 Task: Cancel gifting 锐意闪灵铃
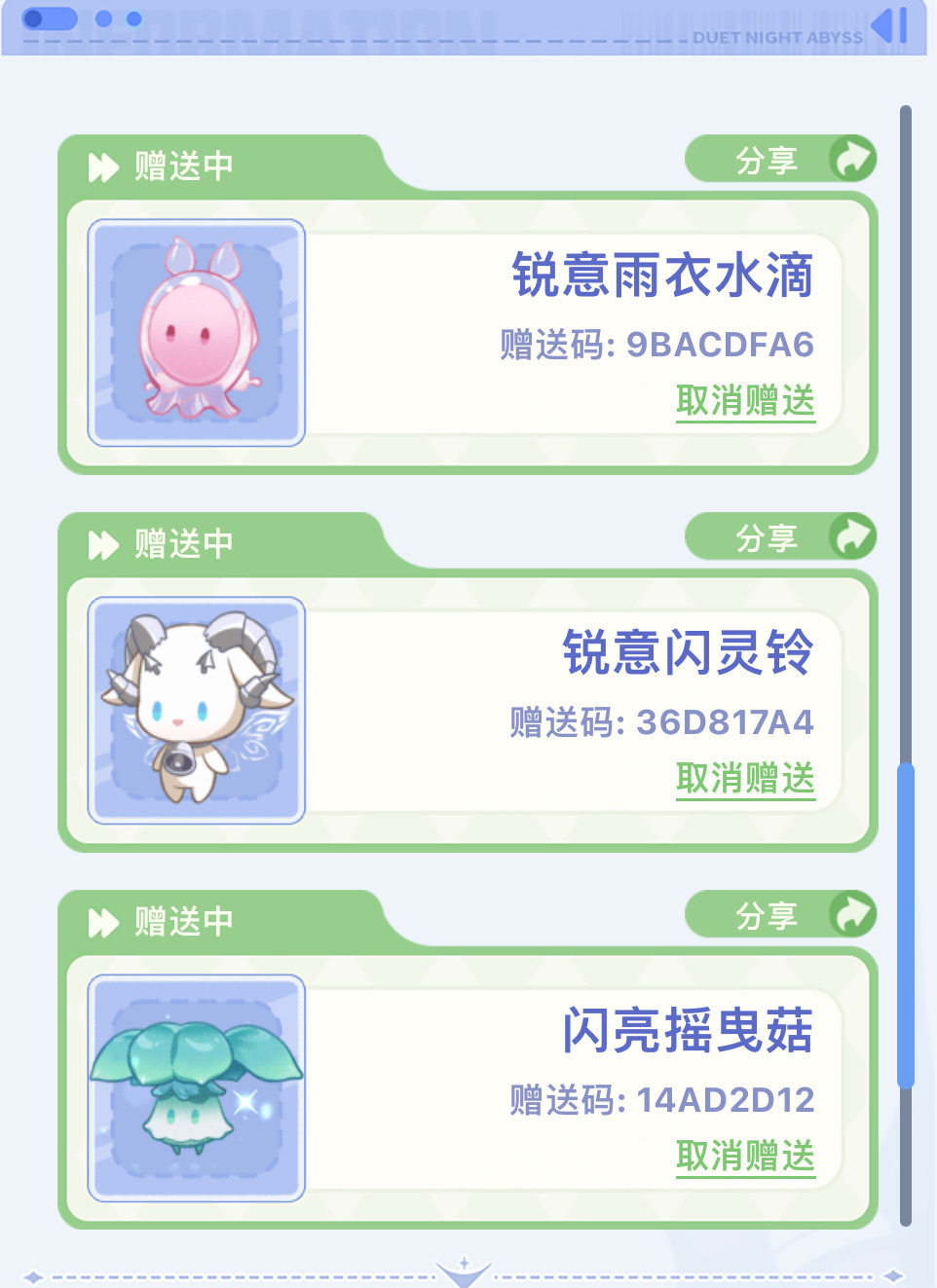point(745,779)
